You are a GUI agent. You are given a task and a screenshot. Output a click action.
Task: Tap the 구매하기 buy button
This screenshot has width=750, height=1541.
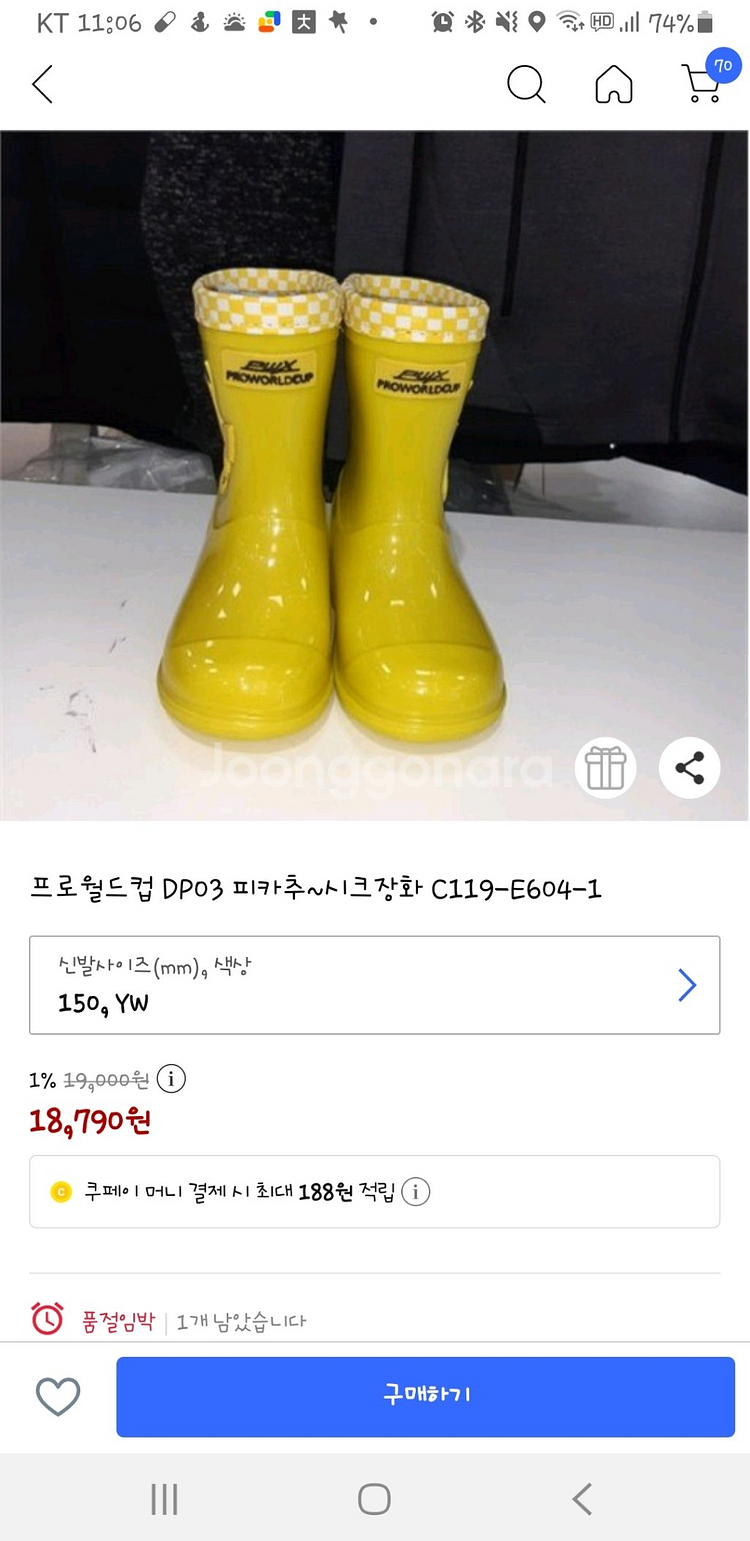pyautogui.click(x=425, y=1396)
